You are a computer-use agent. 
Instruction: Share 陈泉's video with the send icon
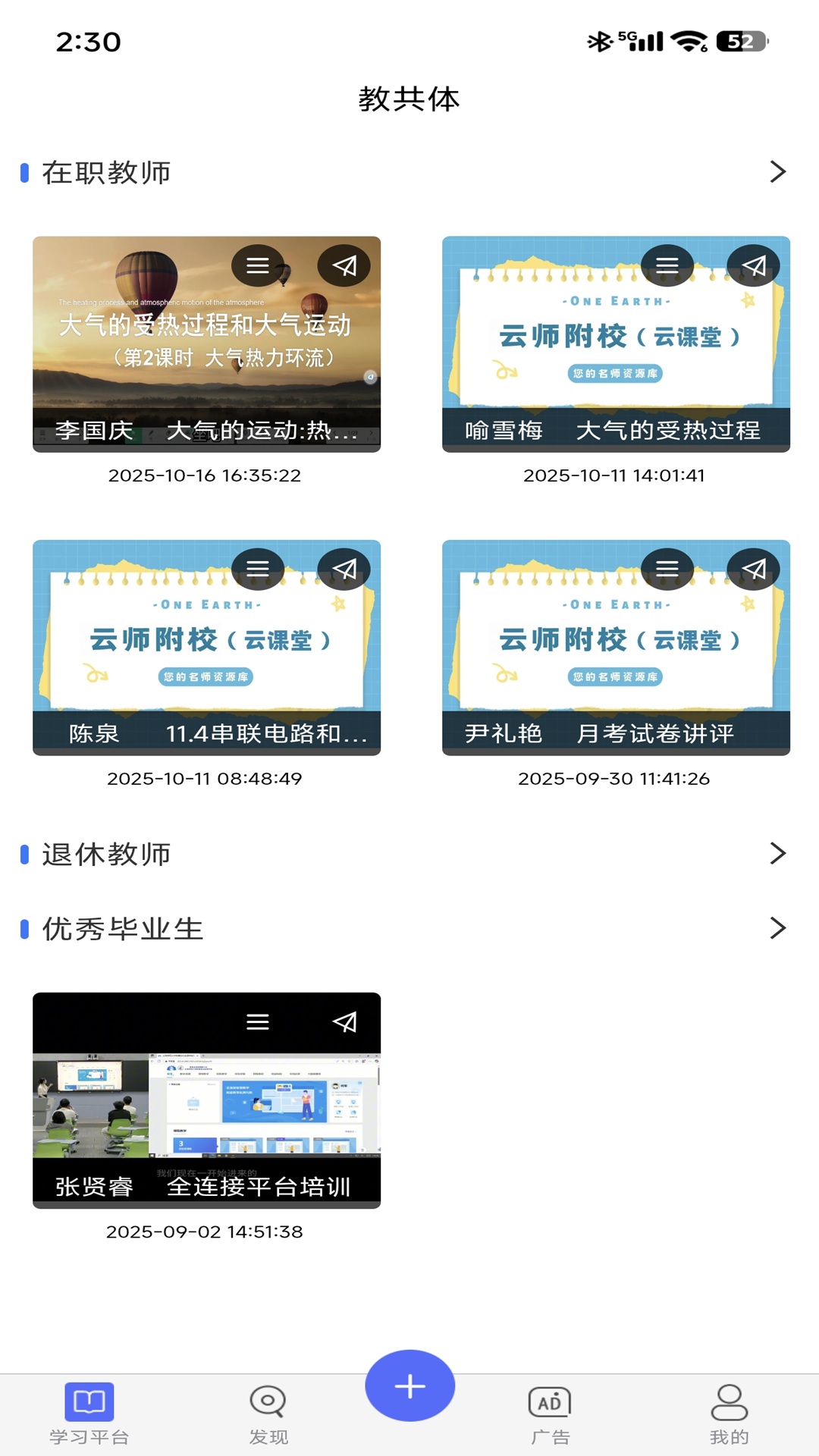(x=344, y=569)
